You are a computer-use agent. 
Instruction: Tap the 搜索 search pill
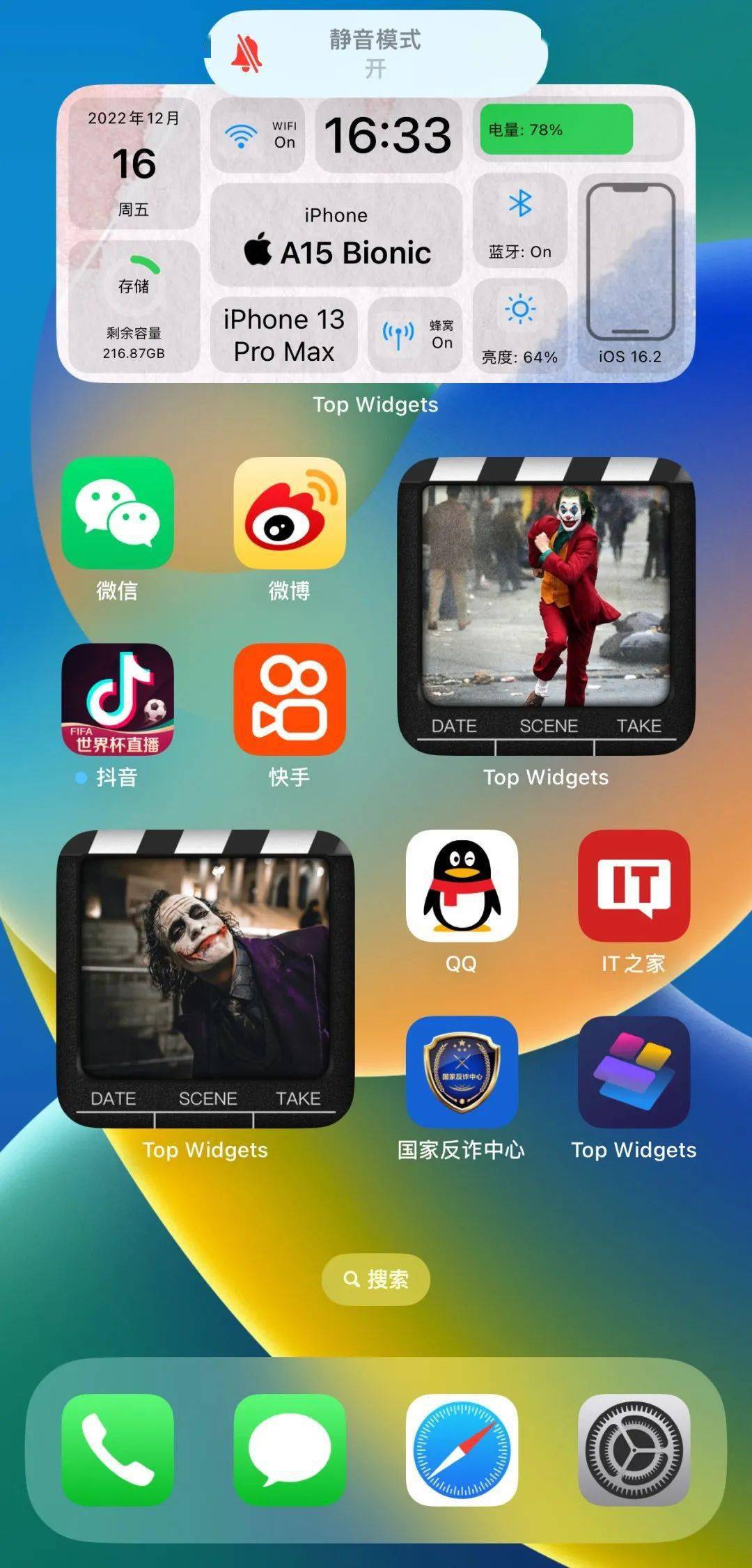375,1280
